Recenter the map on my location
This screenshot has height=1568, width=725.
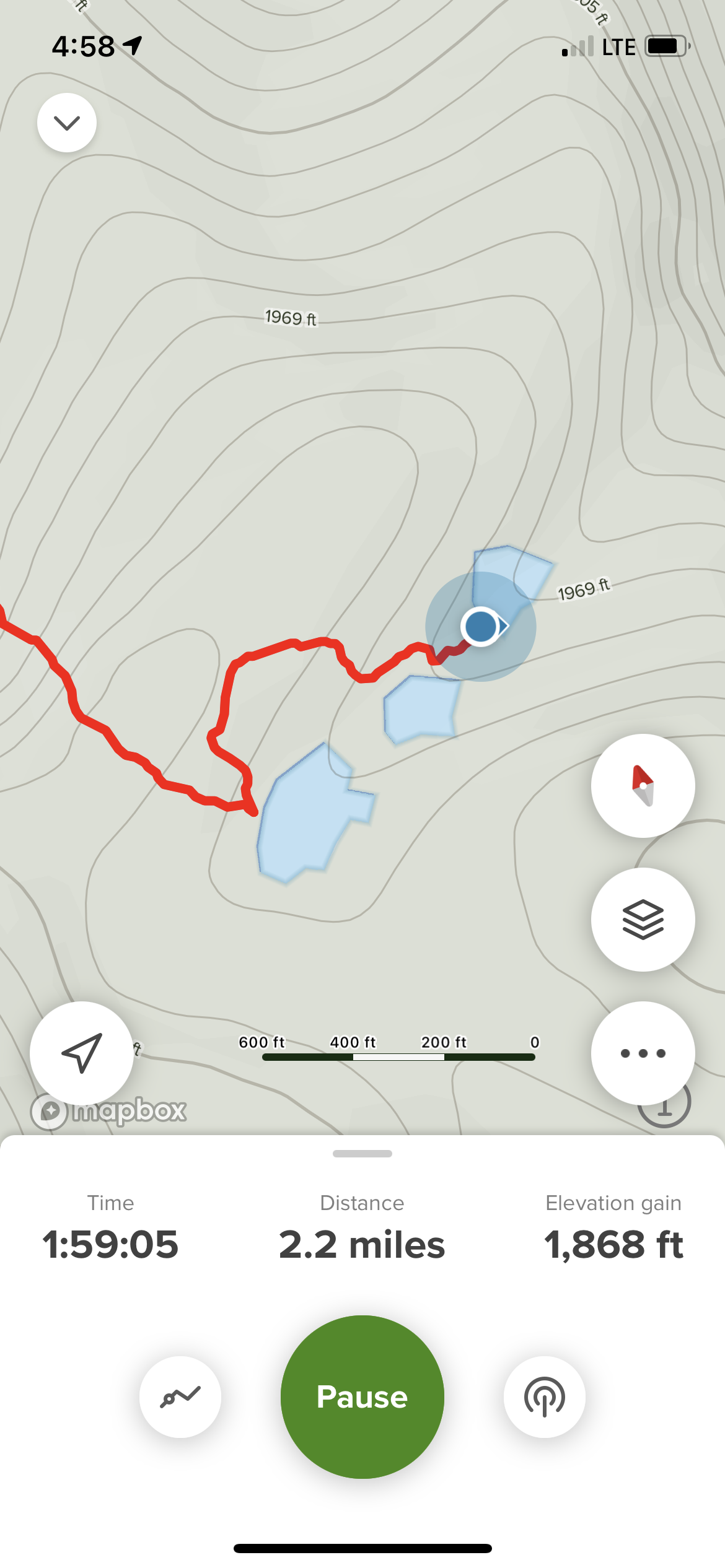click(82, 1053)
